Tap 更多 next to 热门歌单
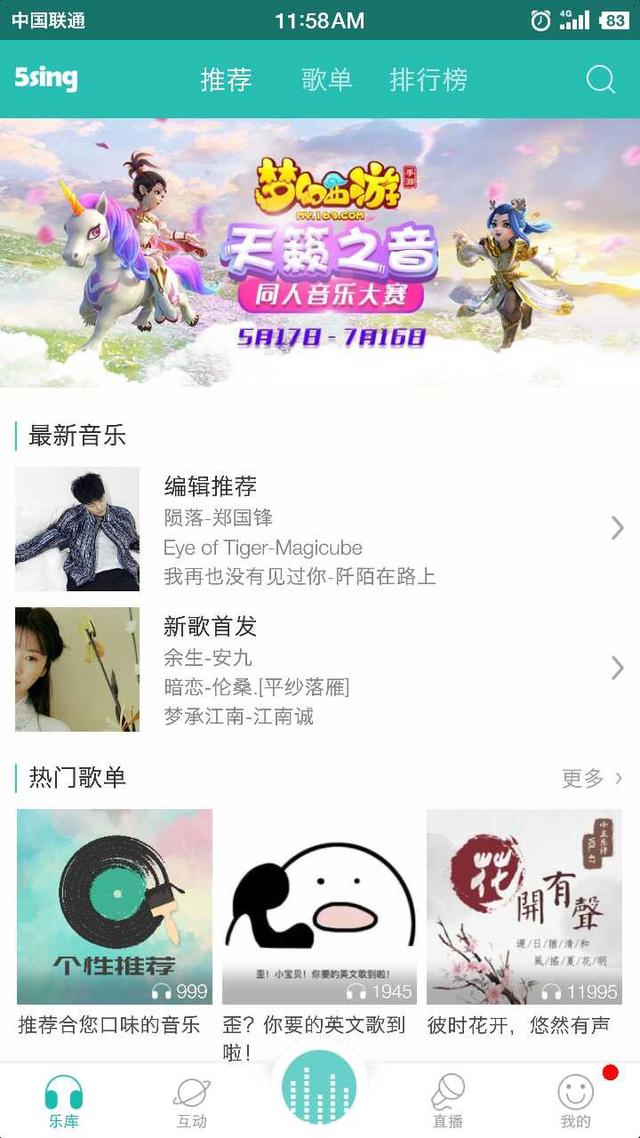 click(x=592, y=778)
